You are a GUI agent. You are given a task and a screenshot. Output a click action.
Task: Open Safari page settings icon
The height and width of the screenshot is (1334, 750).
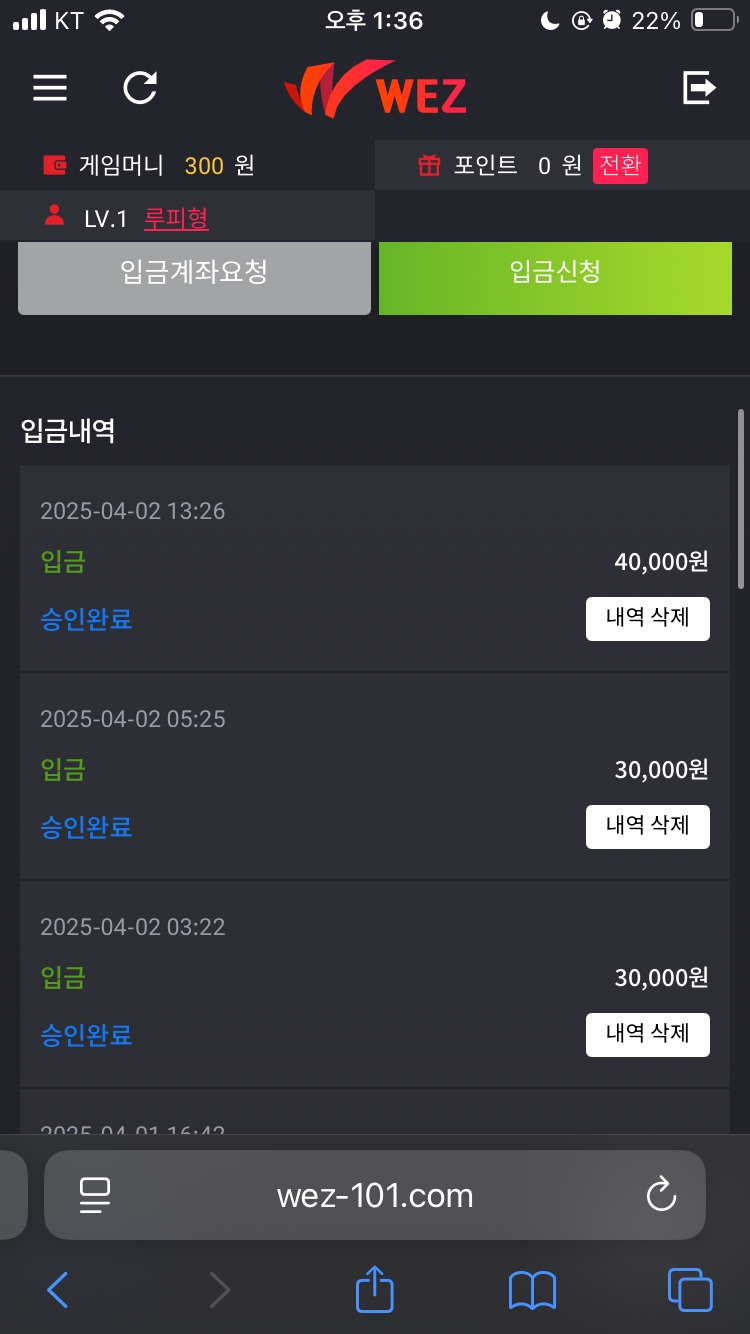(x=95, y=1195)
